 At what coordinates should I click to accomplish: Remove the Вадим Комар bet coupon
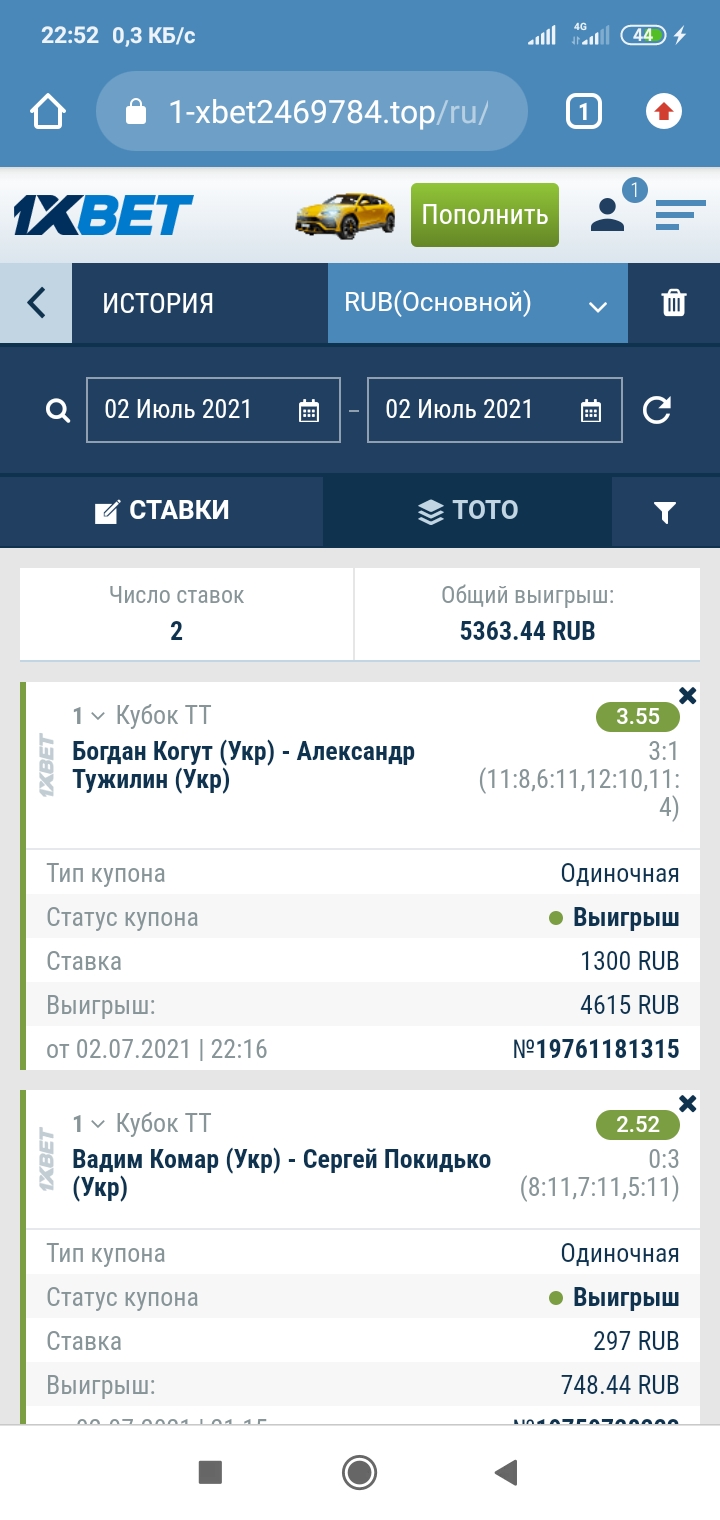click(x=687, y=1104)
